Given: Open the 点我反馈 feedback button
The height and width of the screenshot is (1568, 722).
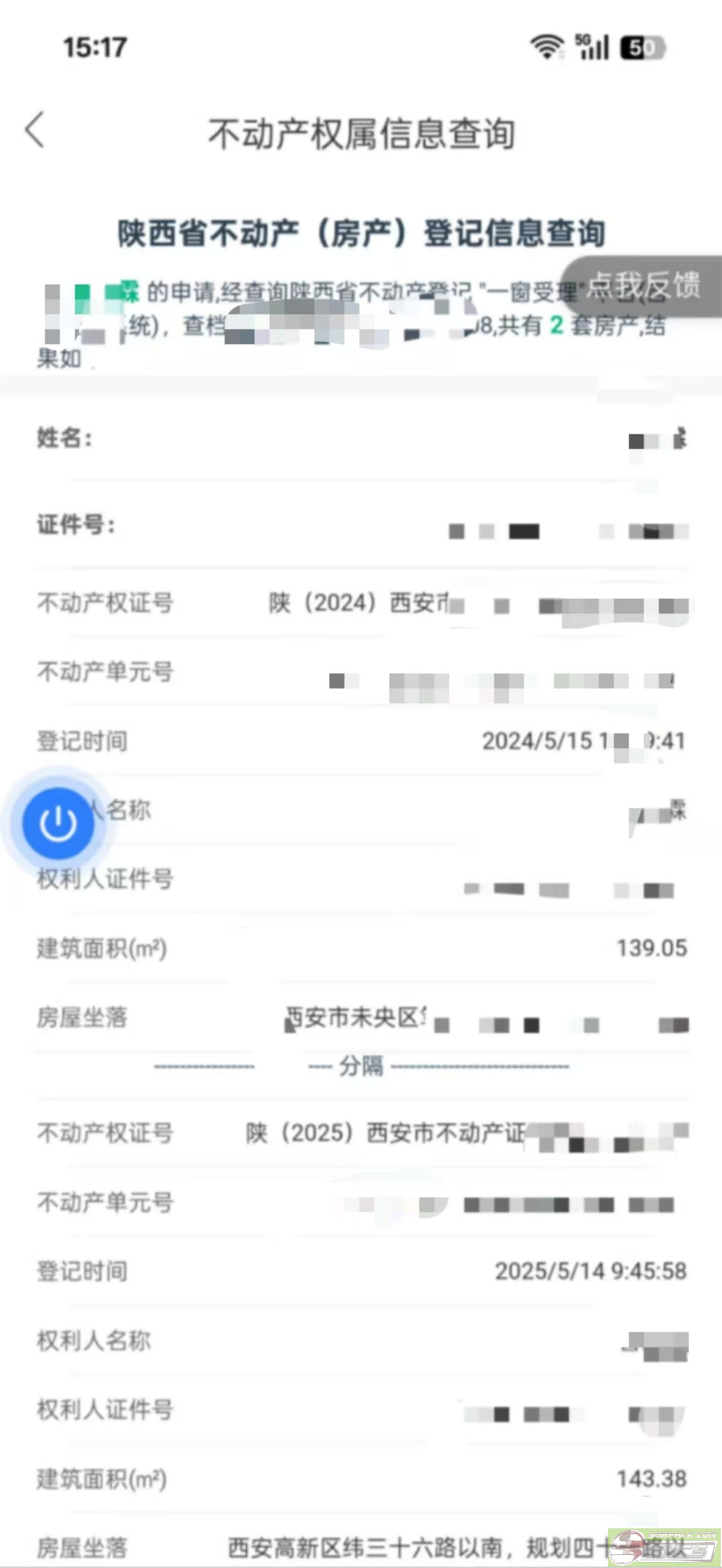Looking at the screenshot, I should tap(642, 285).
